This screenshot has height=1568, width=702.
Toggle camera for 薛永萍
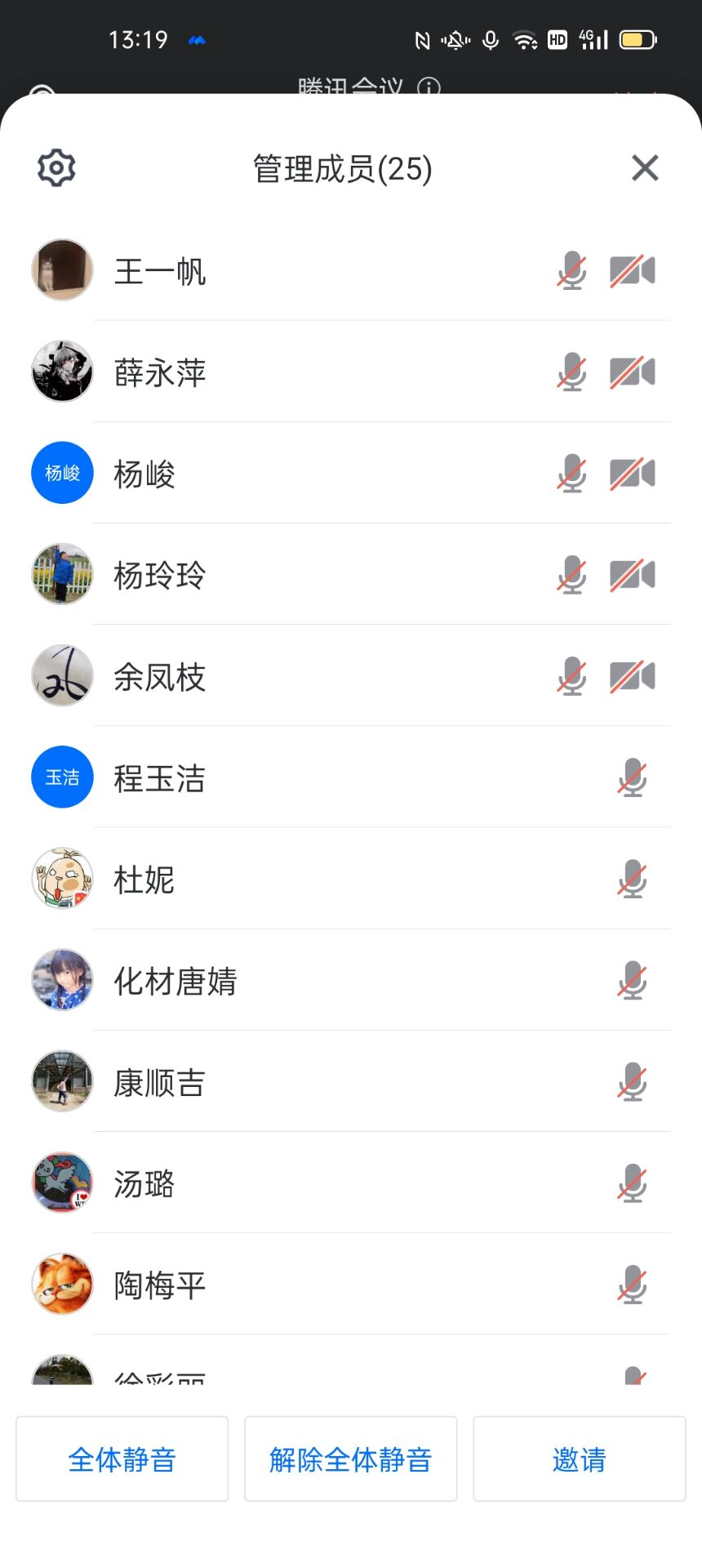coord(633,372)
